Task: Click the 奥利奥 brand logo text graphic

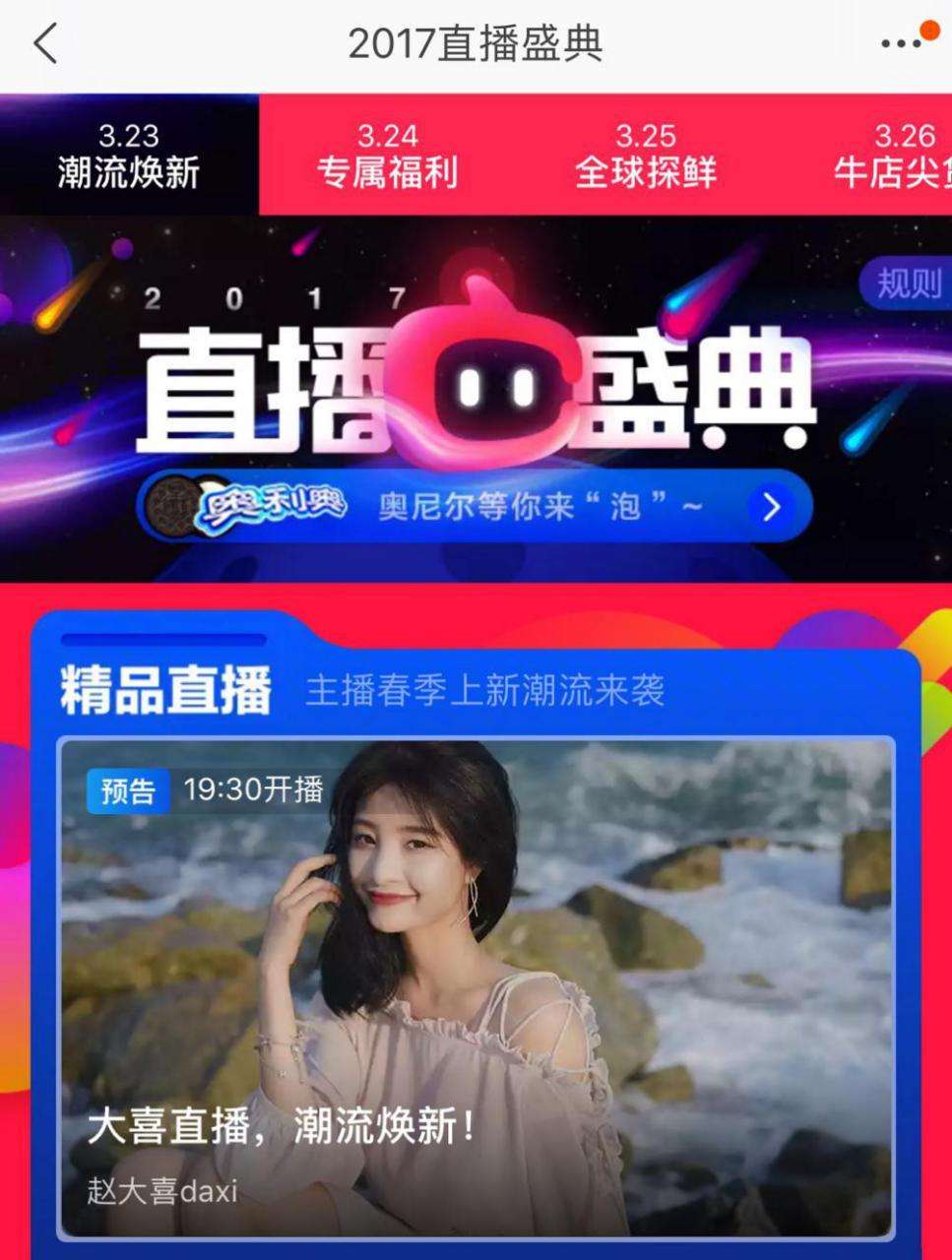Action: point(275,503)
